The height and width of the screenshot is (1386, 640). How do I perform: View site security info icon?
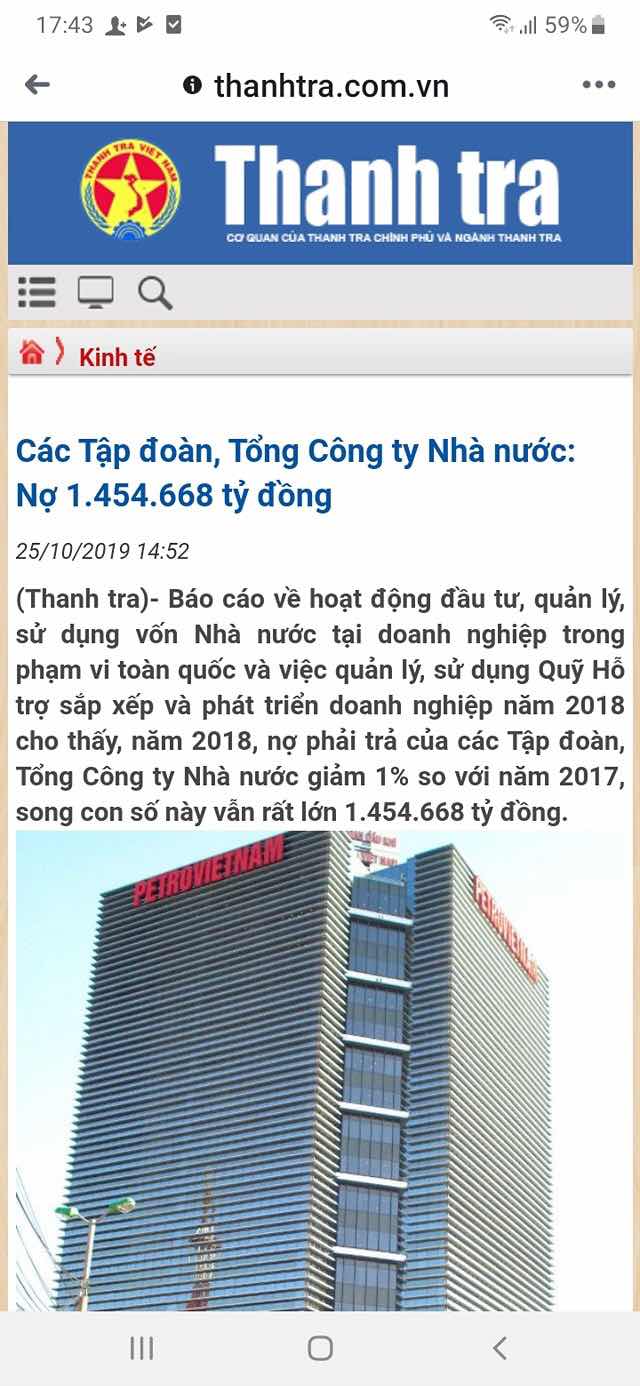(193, 86)
